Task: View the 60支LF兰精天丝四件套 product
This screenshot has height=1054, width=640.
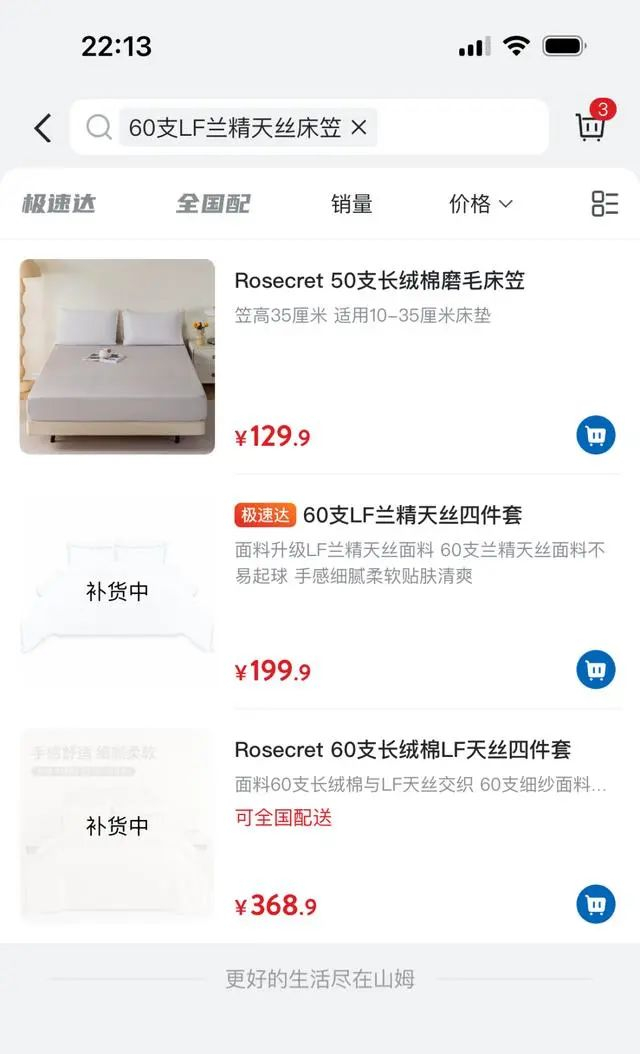Action: (x=412, y=515)
